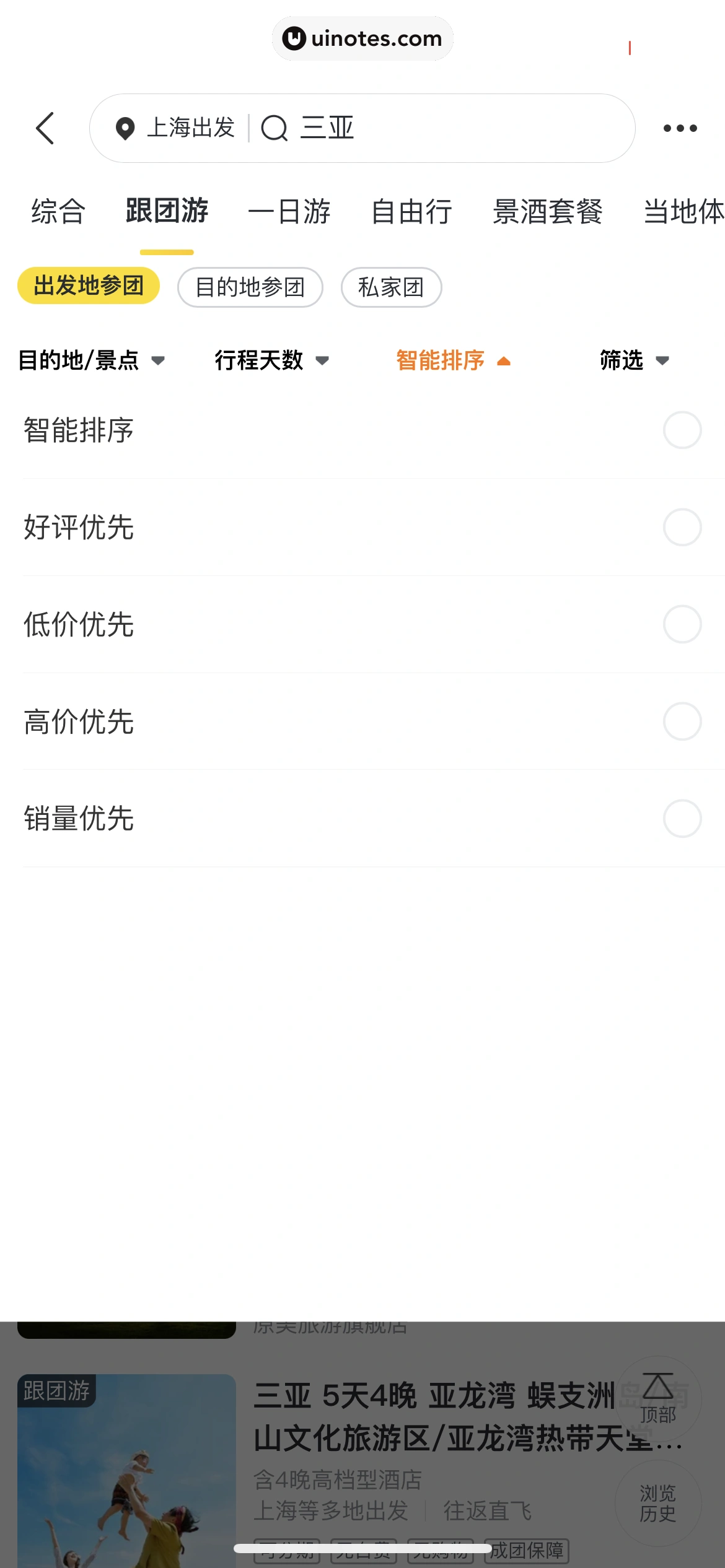Switch to the 景酒套餐 tab
Image resolution: width=725 pixels, height=1568 pixels.
(x=547, y=211)
